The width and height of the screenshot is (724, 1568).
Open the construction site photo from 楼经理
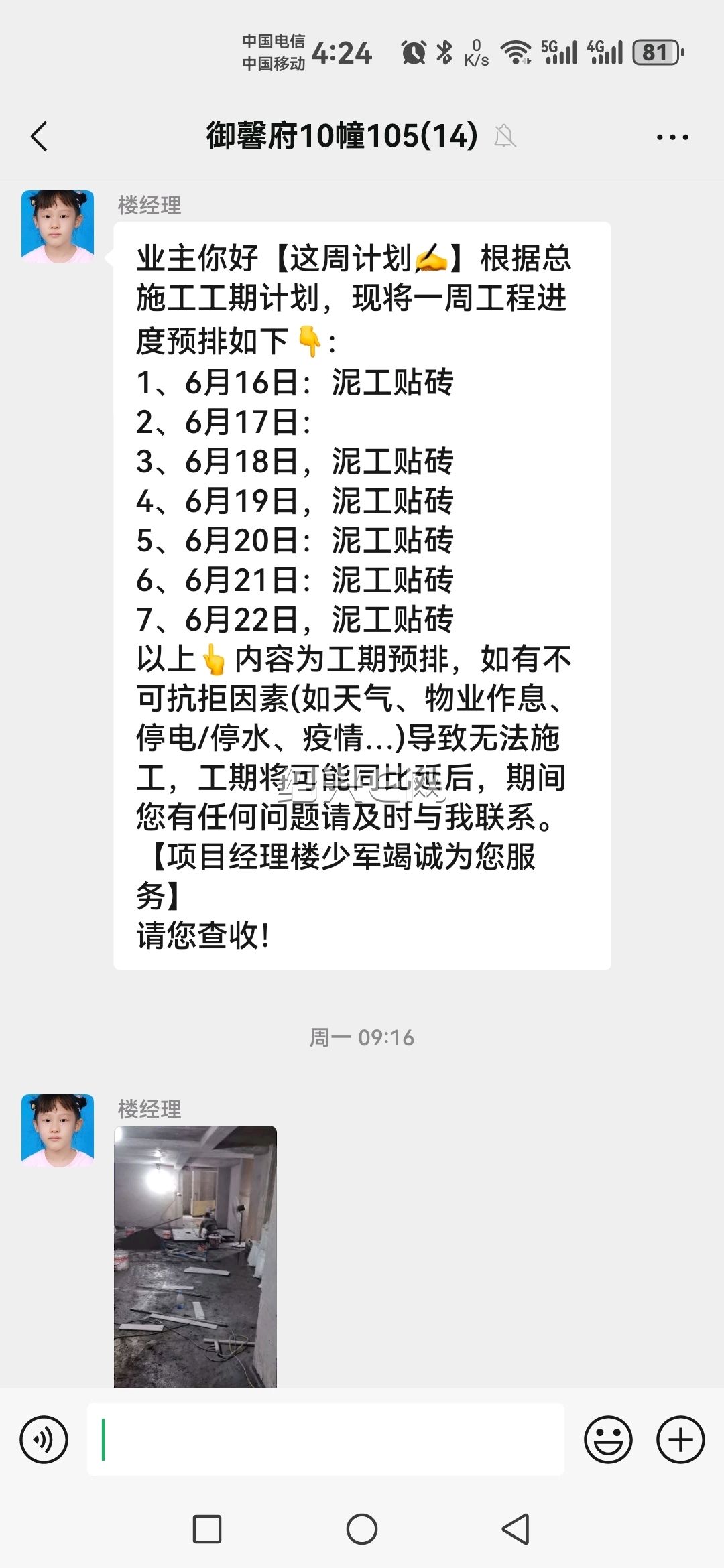pos(195,1256)
